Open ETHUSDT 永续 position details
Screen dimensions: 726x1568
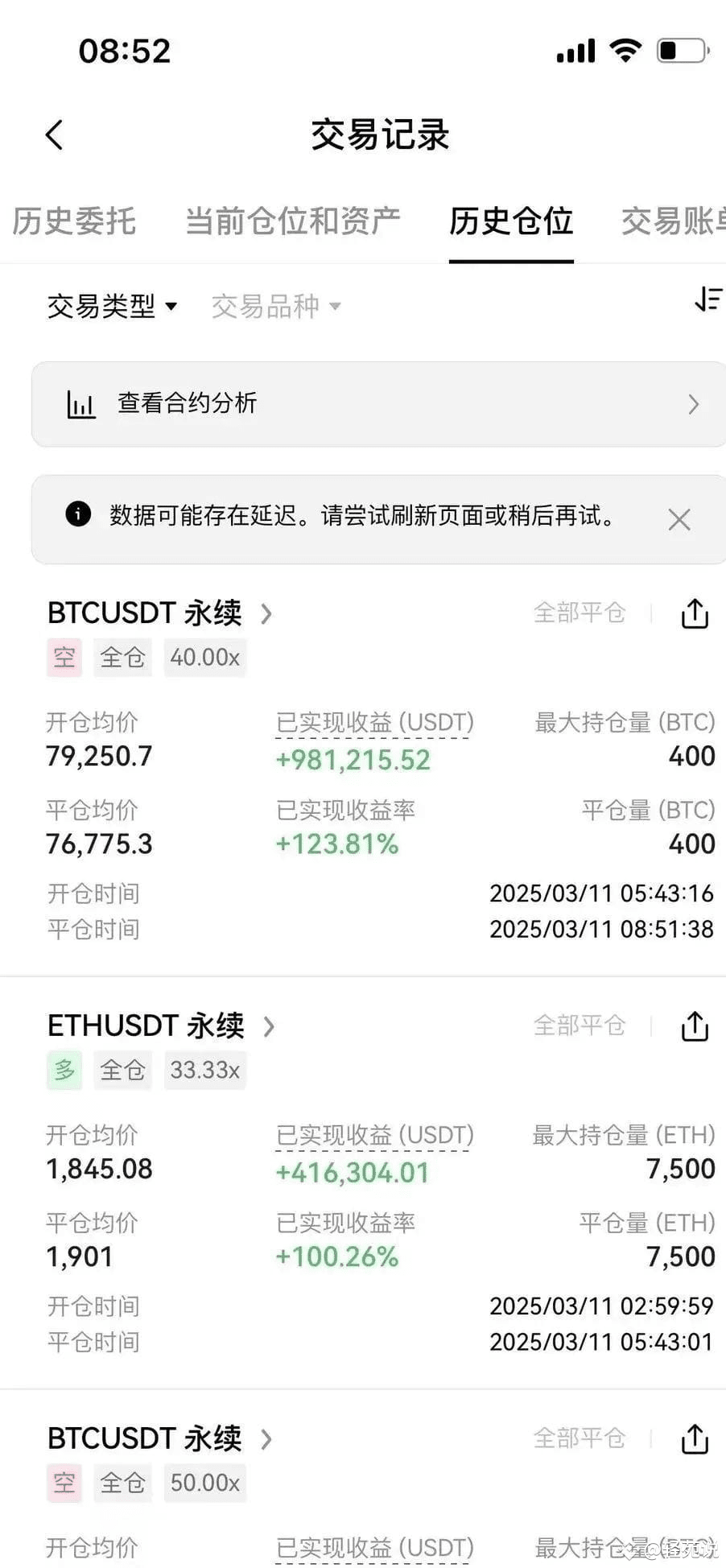tap(161, 1026)
